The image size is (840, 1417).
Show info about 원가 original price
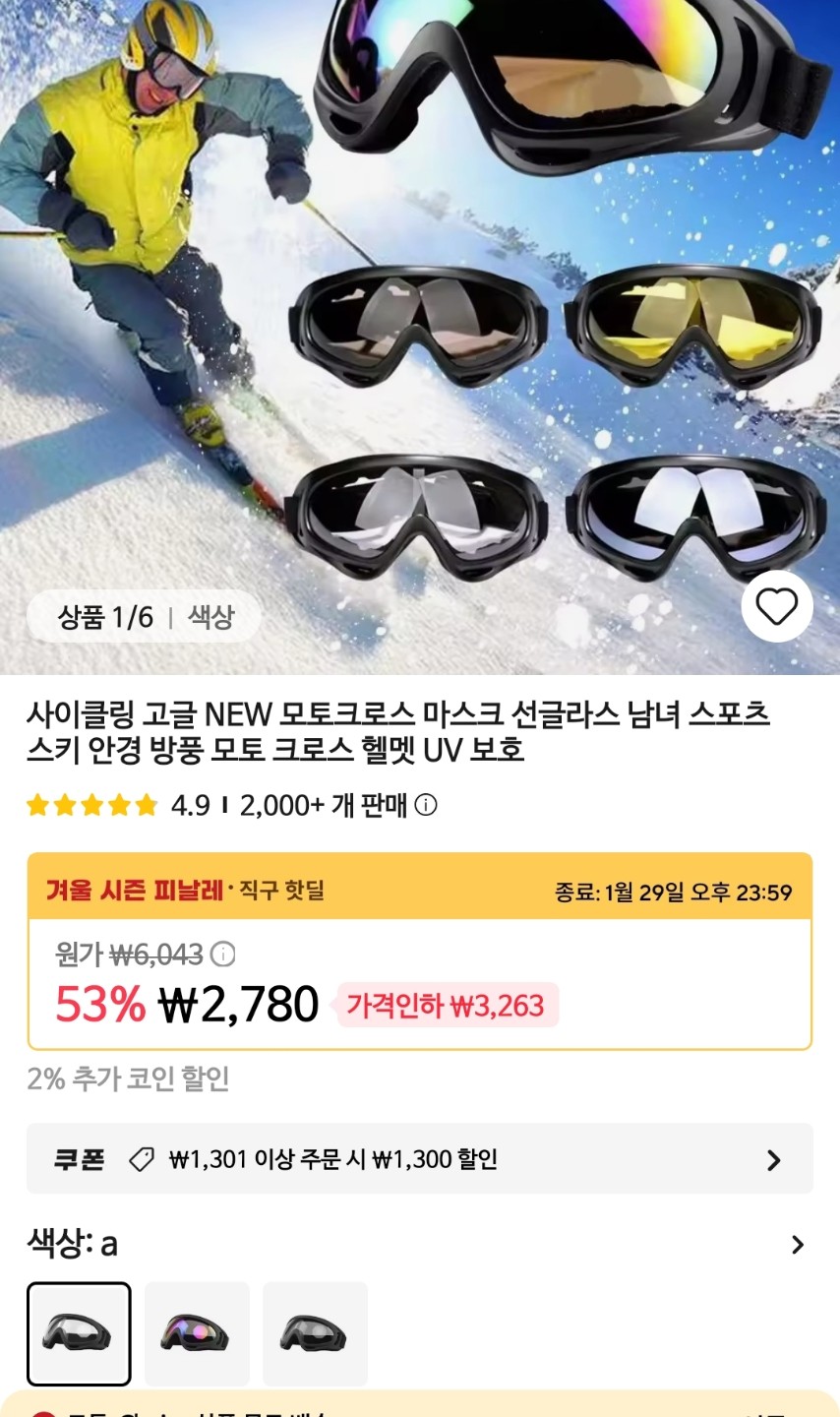point(224,954)
